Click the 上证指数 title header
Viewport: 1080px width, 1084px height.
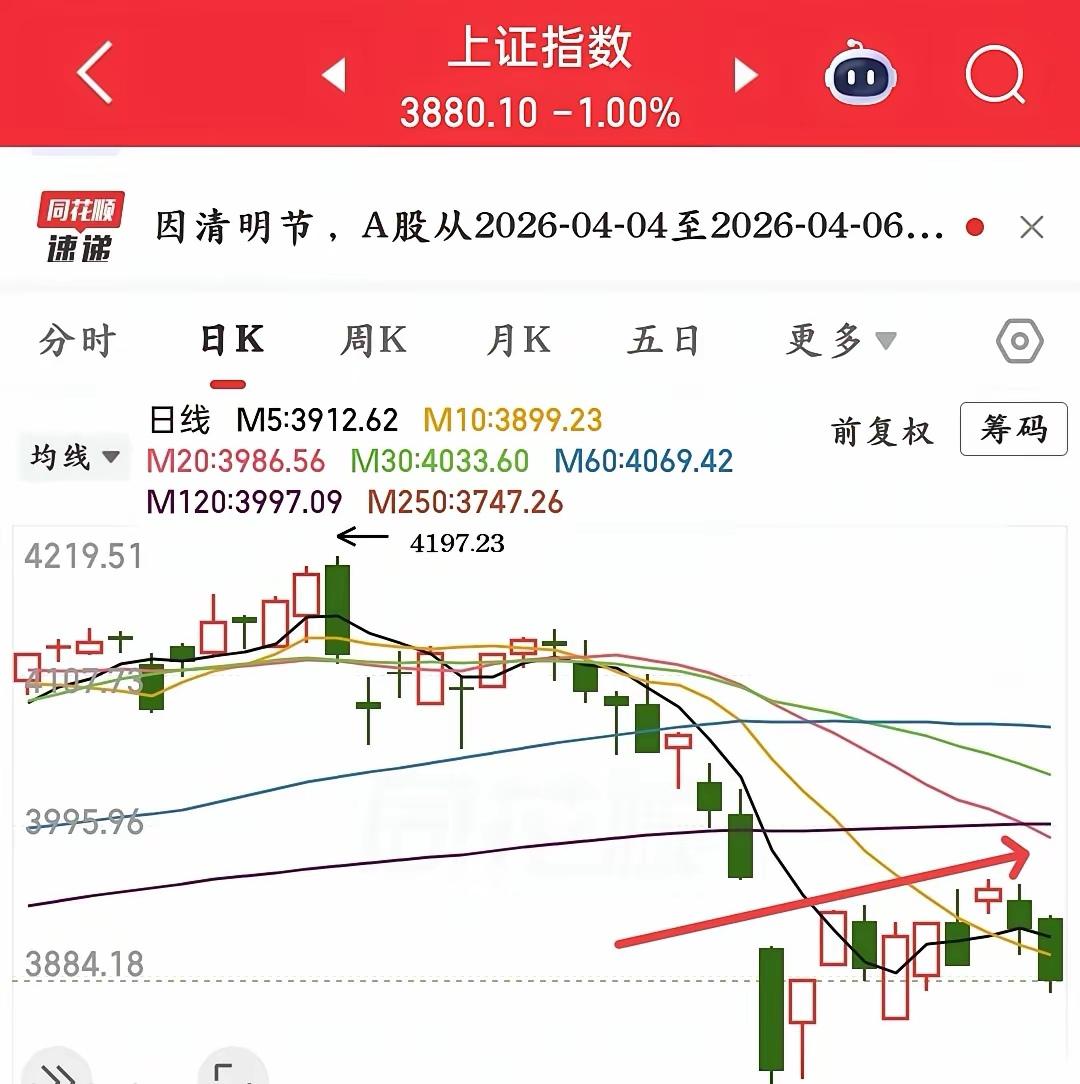(540, 52)
